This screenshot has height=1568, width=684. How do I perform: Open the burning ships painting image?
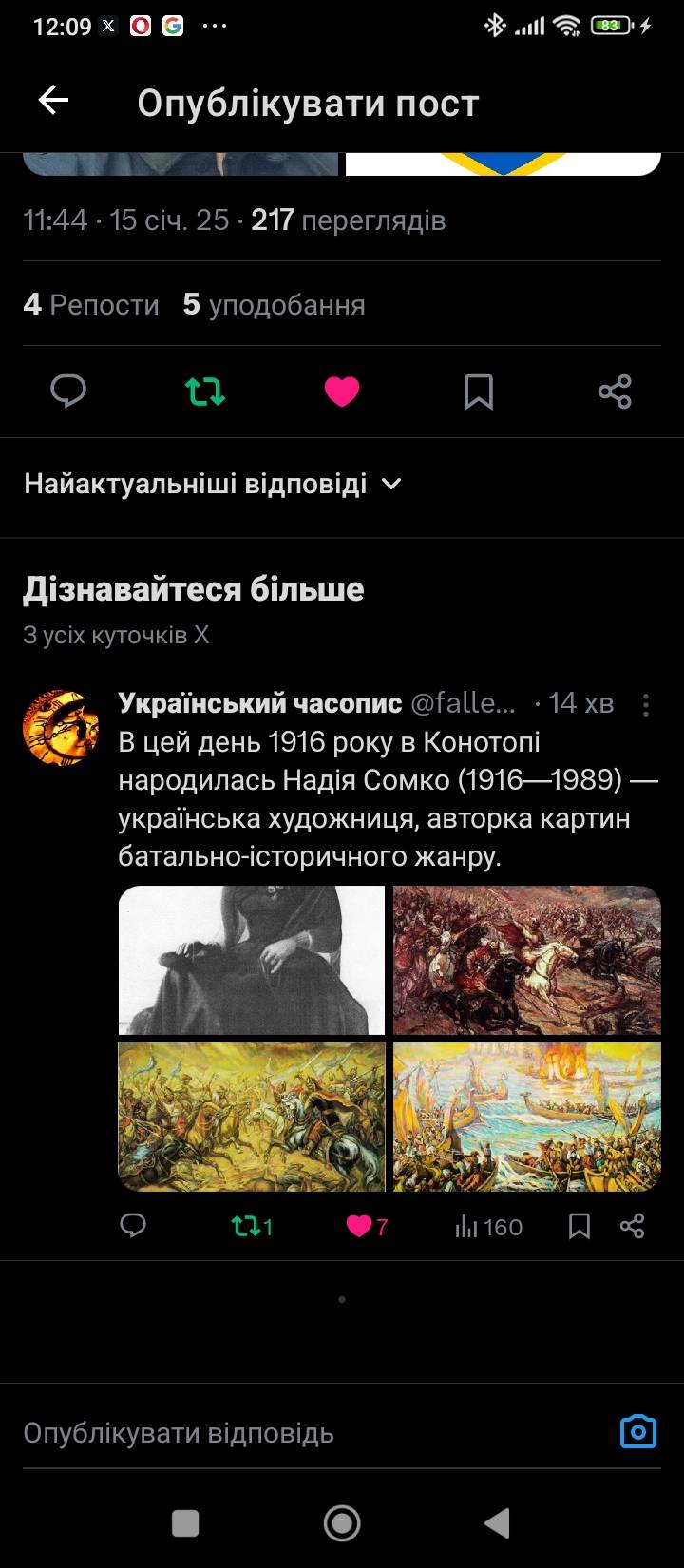pyautogui.click(x=527, y=1117)
